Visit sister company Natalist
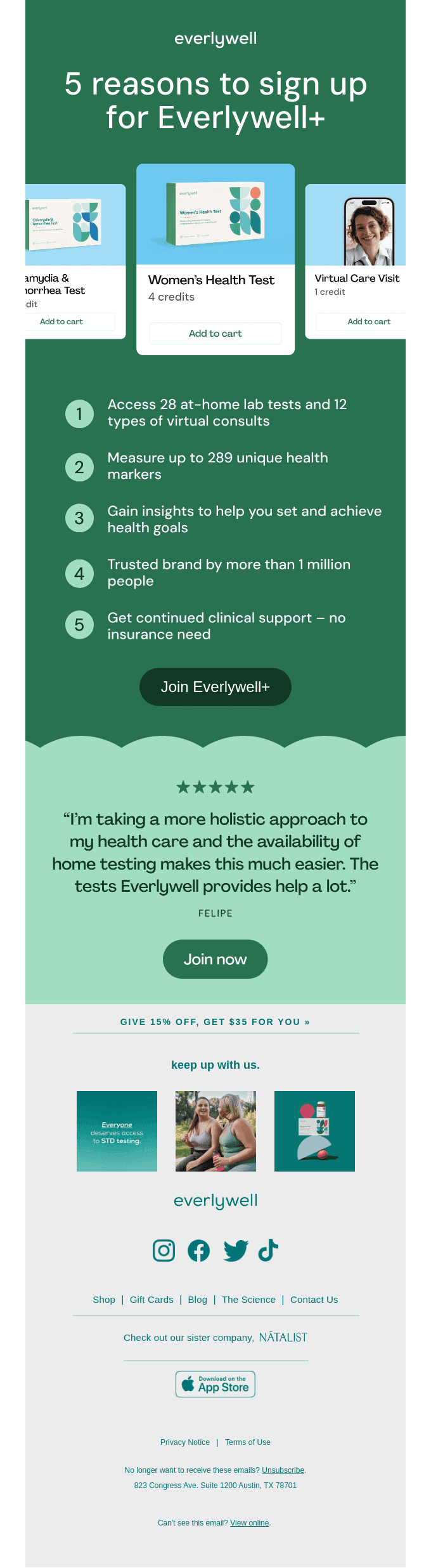 point(283,1337)
